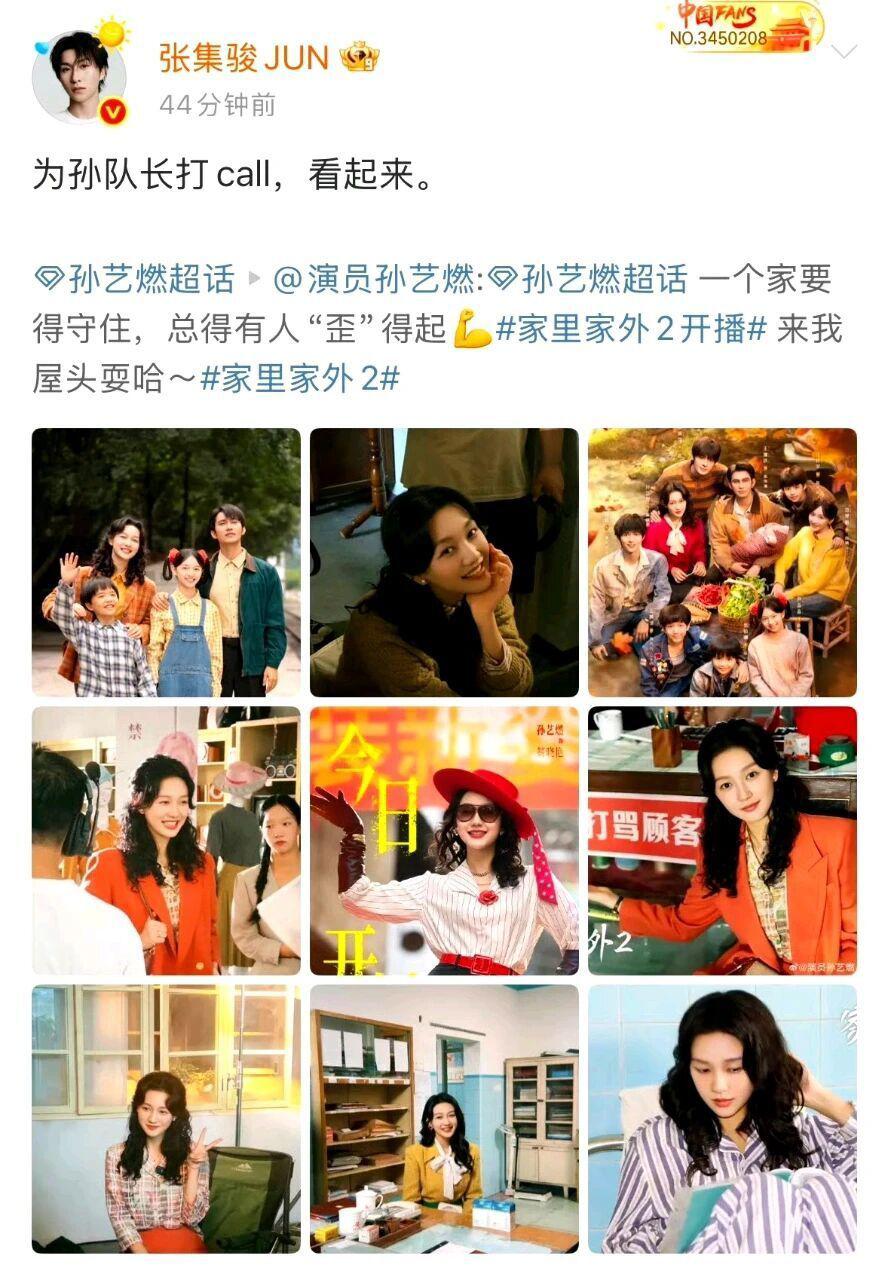Open the red hat and sunglasses poster
The width and height of the screenshot is (889, 1280).
click(444, 840)
